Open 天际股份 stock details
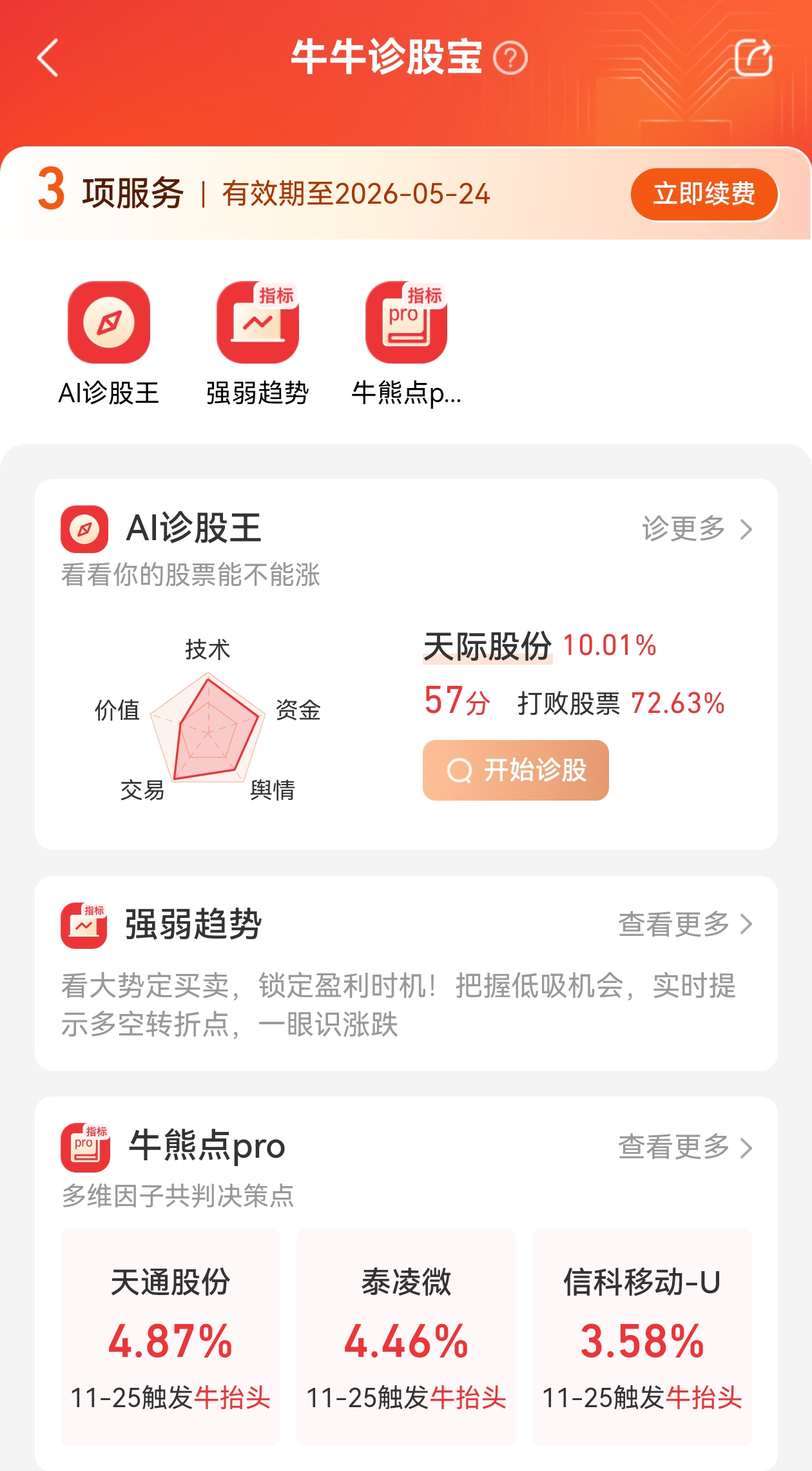Screen dimensions: 812x1471 487,646
